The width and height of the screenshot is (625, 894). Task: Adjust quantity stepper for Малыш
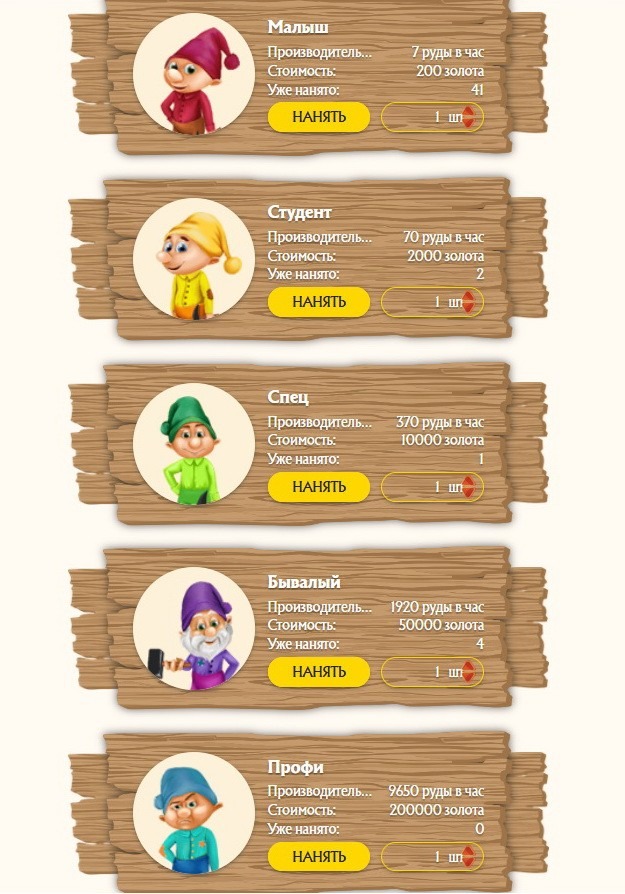tap(468, 117)
